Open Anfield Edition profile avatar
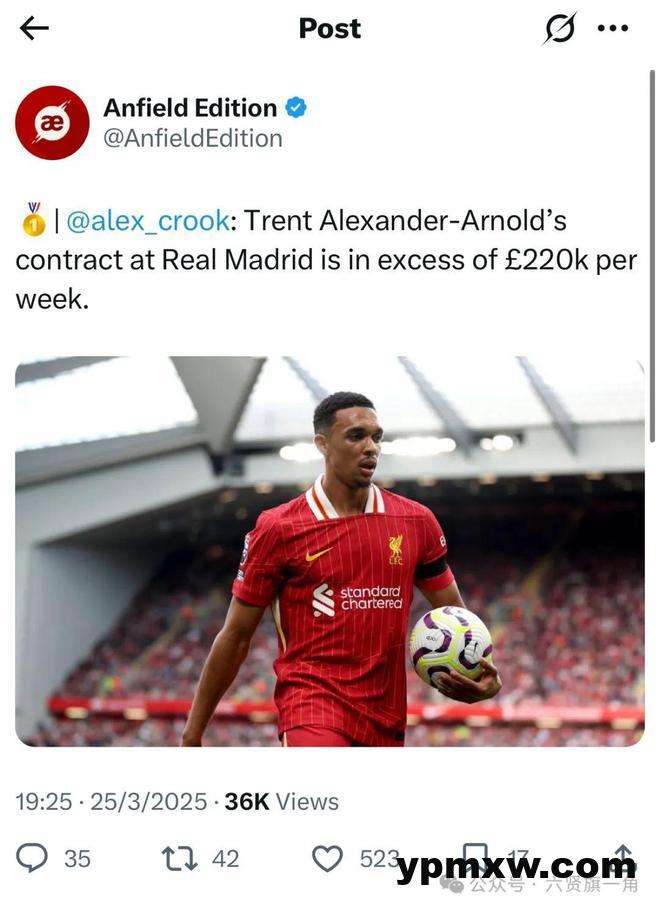 coord(52,123)
